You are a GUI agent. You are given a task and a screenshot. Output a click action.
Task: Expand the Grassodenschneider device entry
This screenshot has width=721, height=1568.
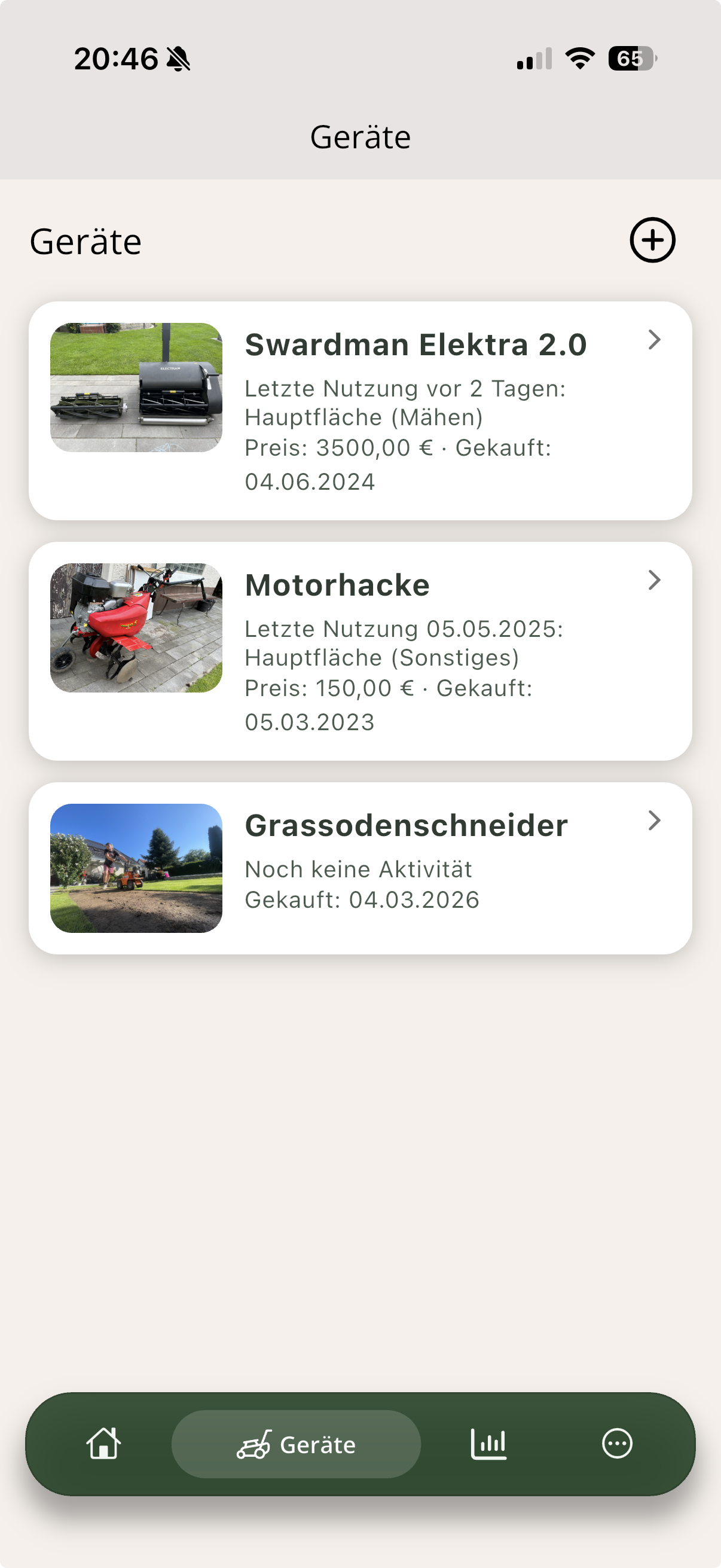click(x=653, y=820)
